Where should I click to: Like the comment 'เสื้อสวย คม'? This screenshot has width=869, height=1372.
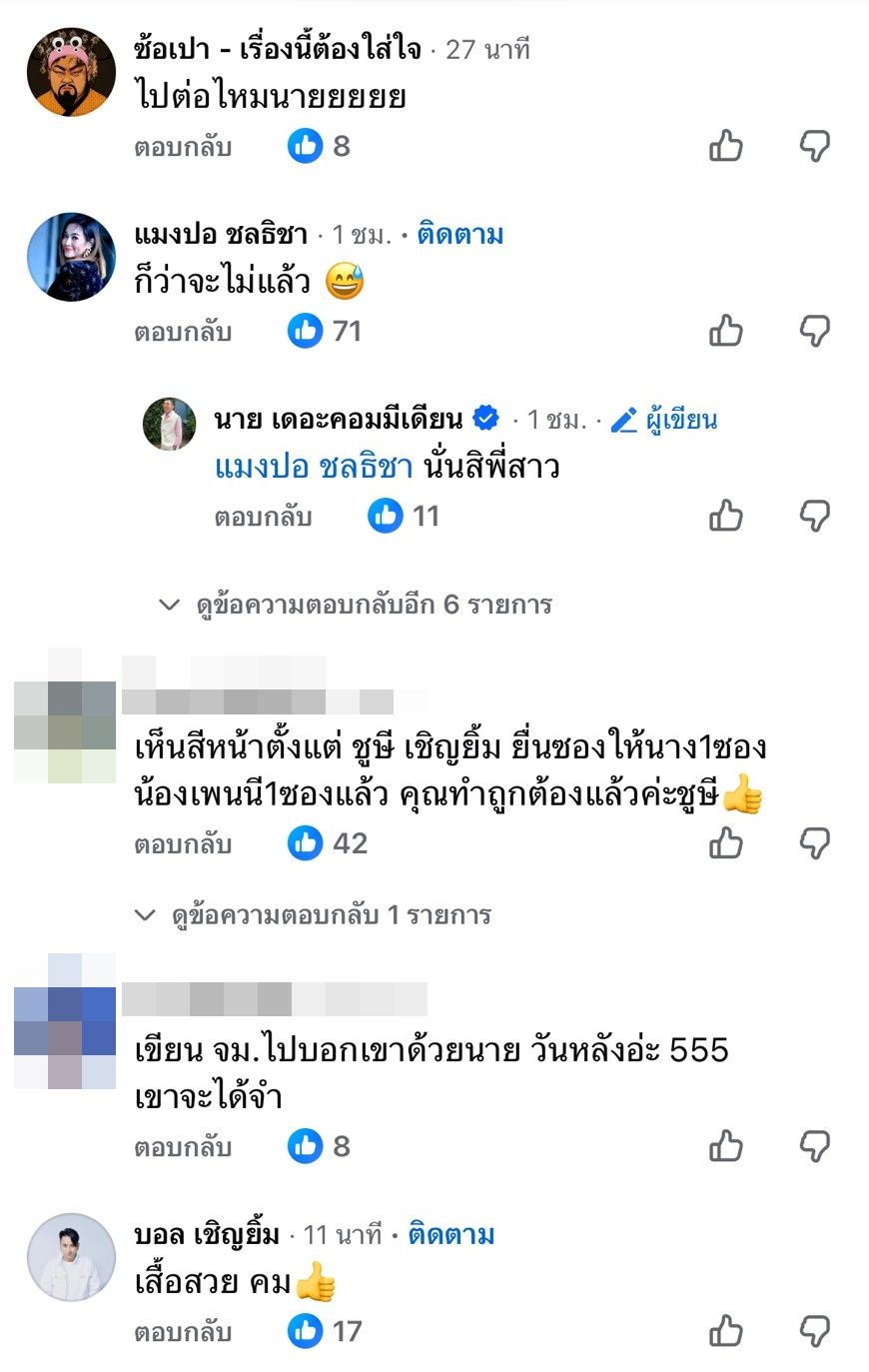pyautogui.click(x=726, y=1331)
